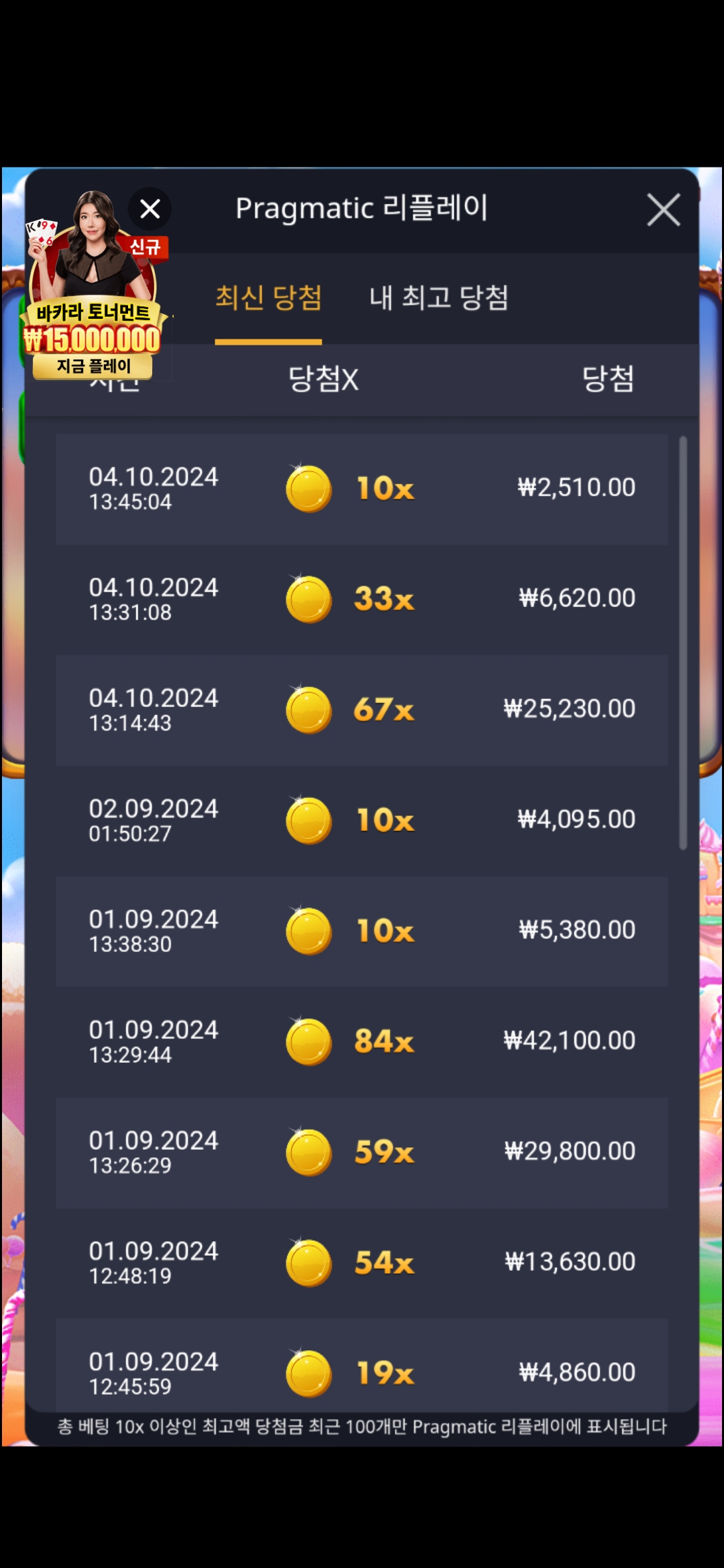
Task: Dismiss the baccarat tournament banner
Action: pyautogui.click(x=150, y=209)
